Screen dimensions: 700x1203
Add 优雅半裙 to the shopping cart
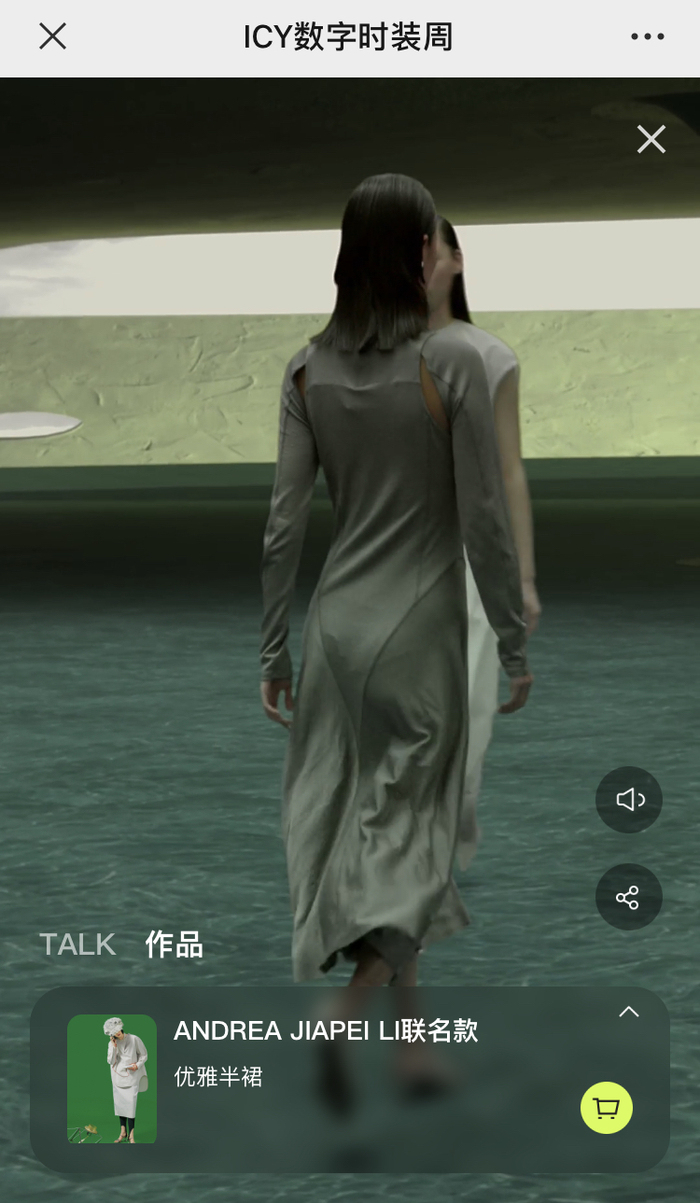click(x=606, y=1107)
